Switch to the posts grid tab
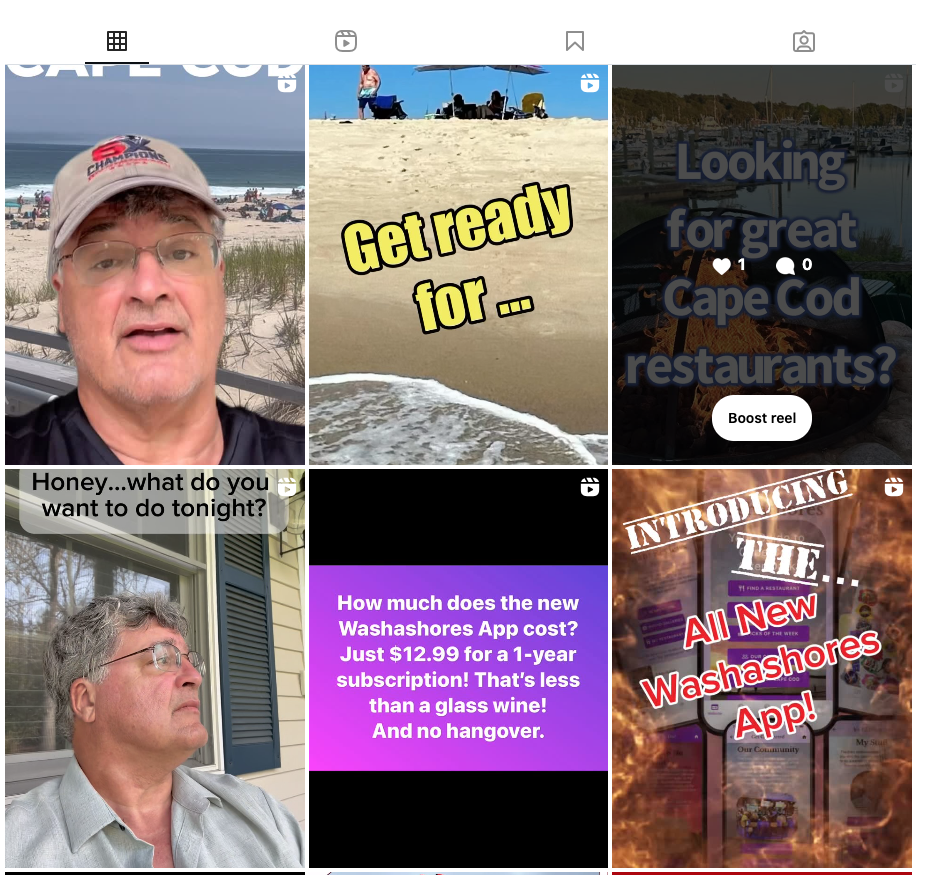The width and height of the screenshot is (933, 875). tap(117, 41)
